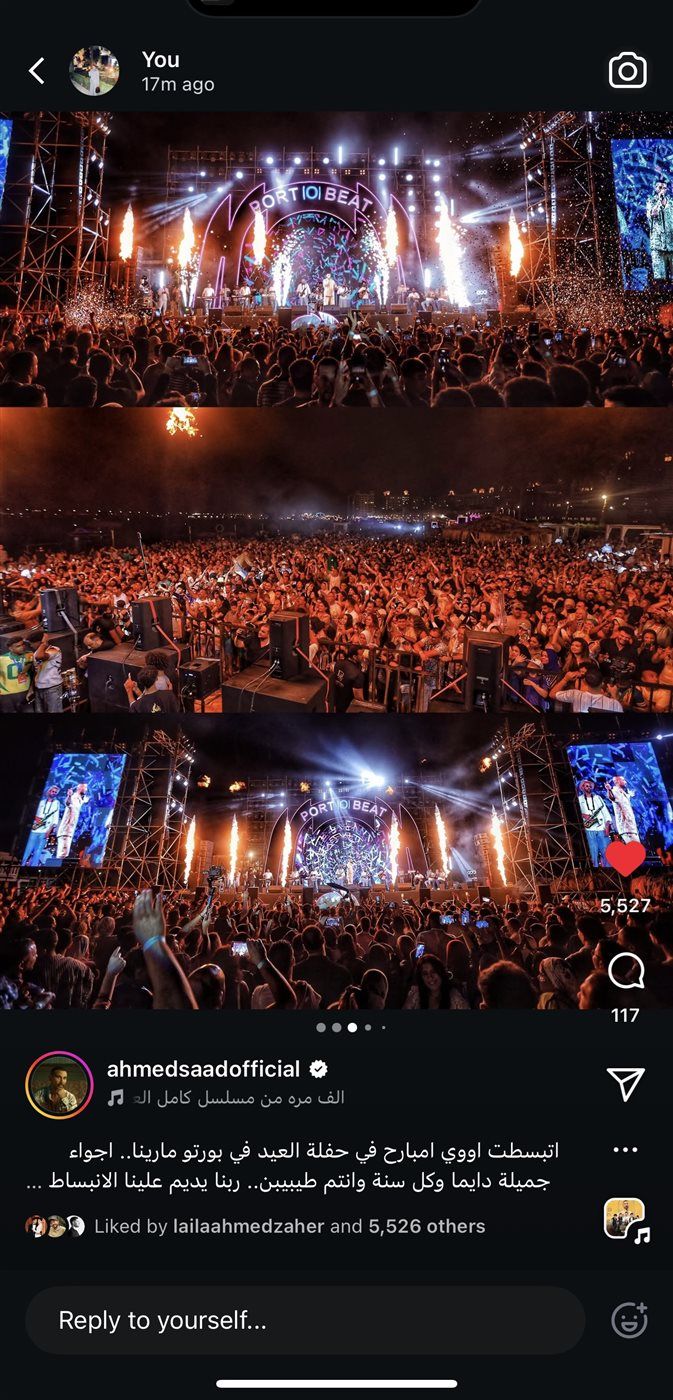
Task: Unlike the post with the red heart
Action: (x=625, y=859)
